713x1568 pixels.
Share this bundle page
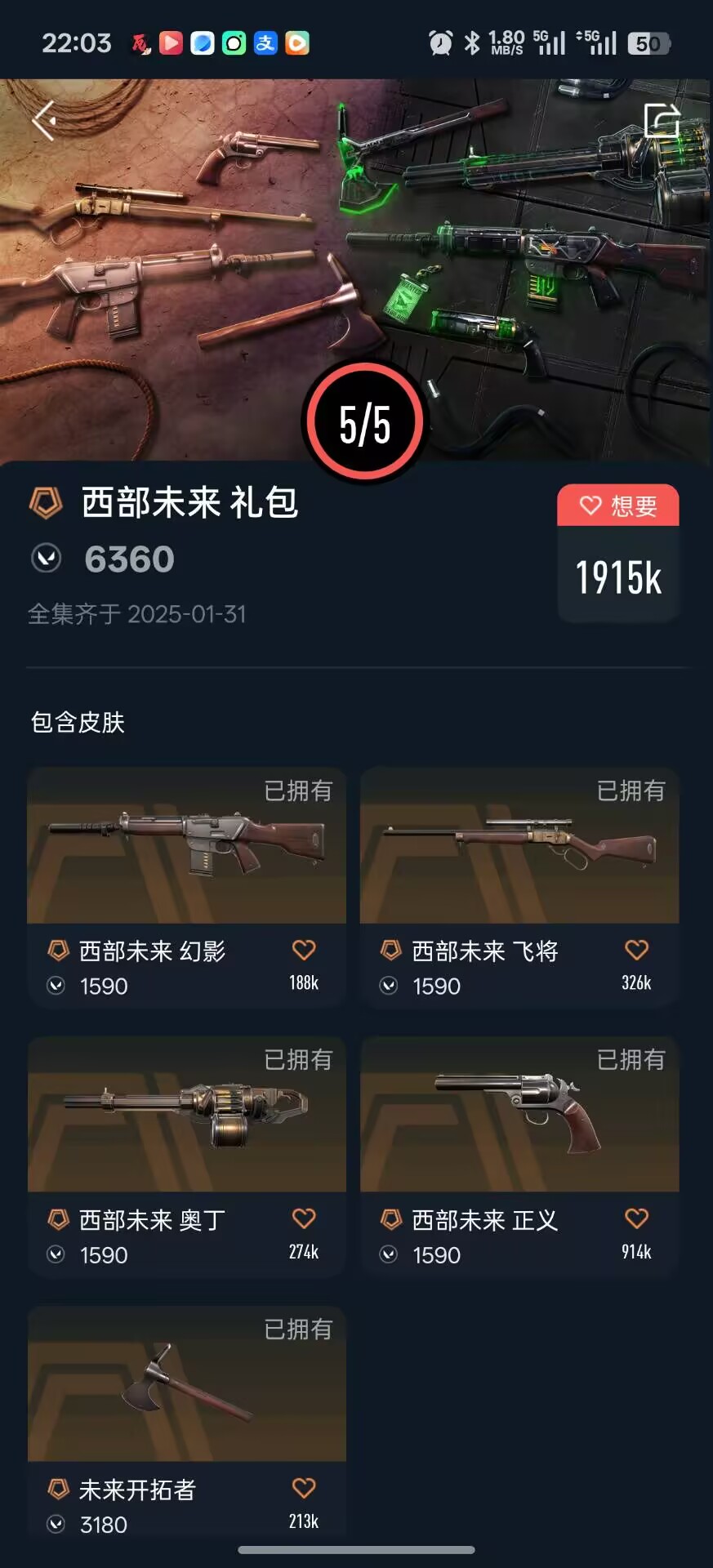pyautogui.click(x=661, y=121)
